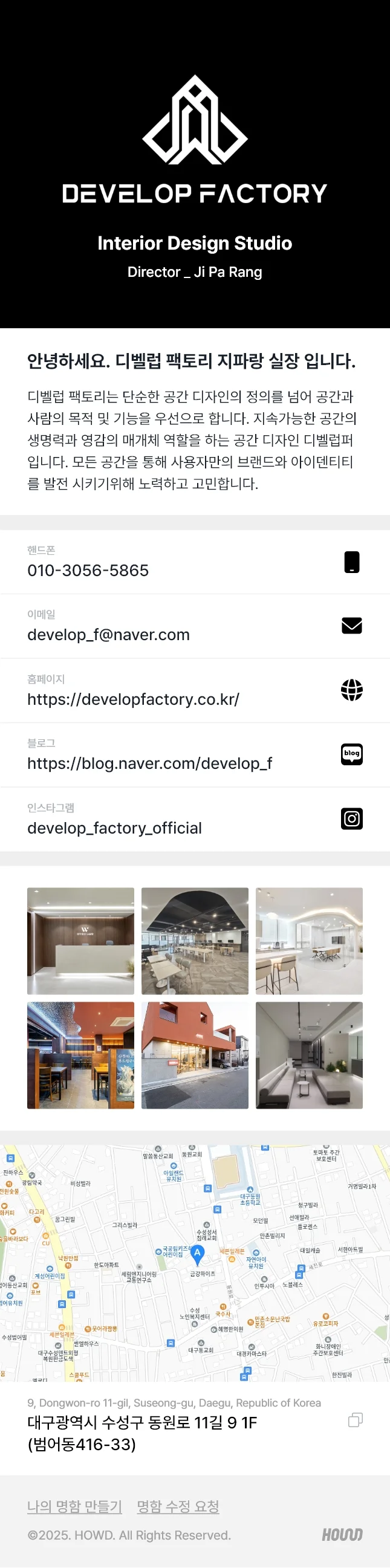This screenshot has width=390, height=1568.
Task: Tap the 나의 명함 만들기 link
Action: pos(74,1506)
